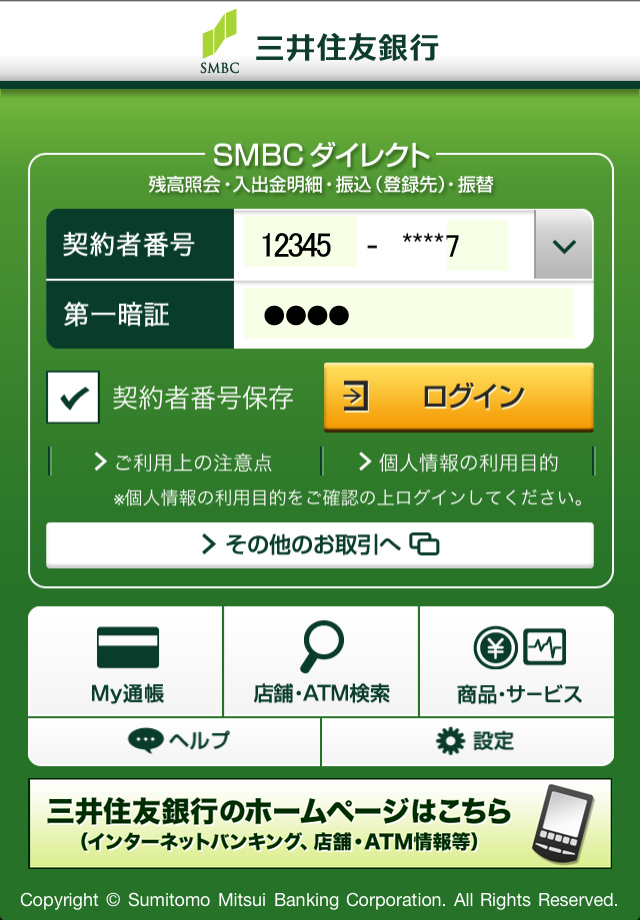Tap the 第一暗証 password field
640x920 pixels.
pos(408,315)
